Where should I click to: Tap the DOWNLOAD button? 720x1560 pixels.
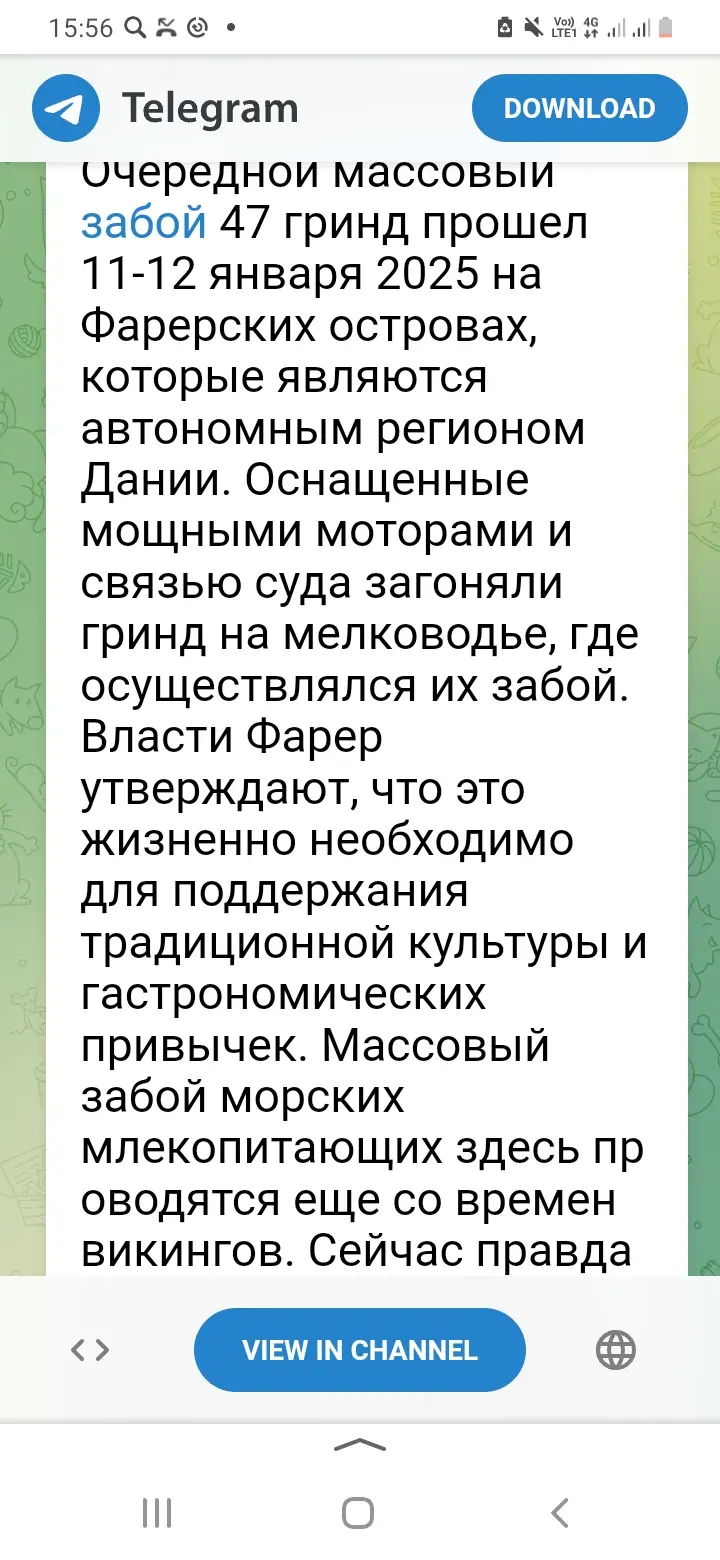click(579, 108)
